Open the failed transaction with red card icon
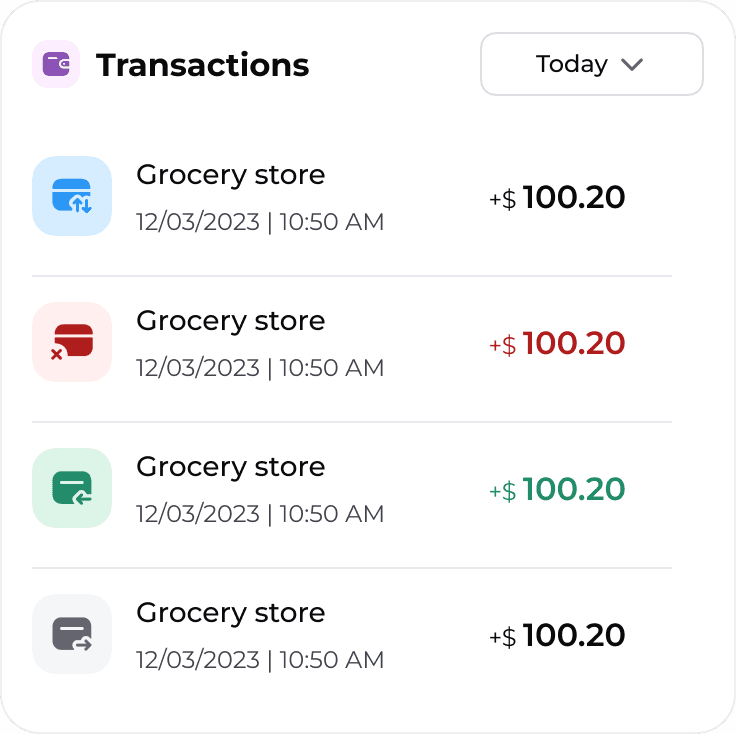Screen dimensions: 736x734 (x=352, y=342)
